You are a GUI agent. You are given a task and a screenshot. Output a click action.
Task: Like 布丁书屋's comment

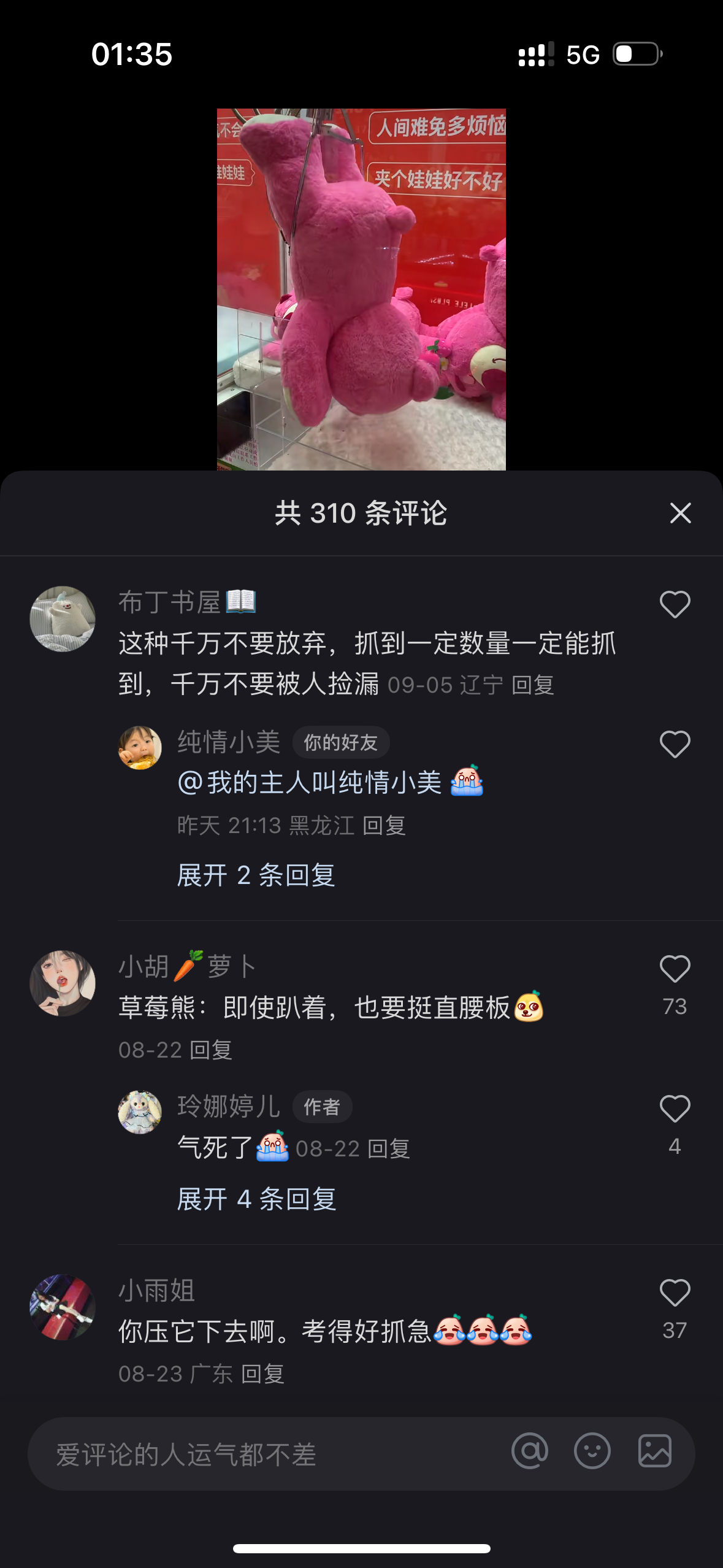[675, 604]
